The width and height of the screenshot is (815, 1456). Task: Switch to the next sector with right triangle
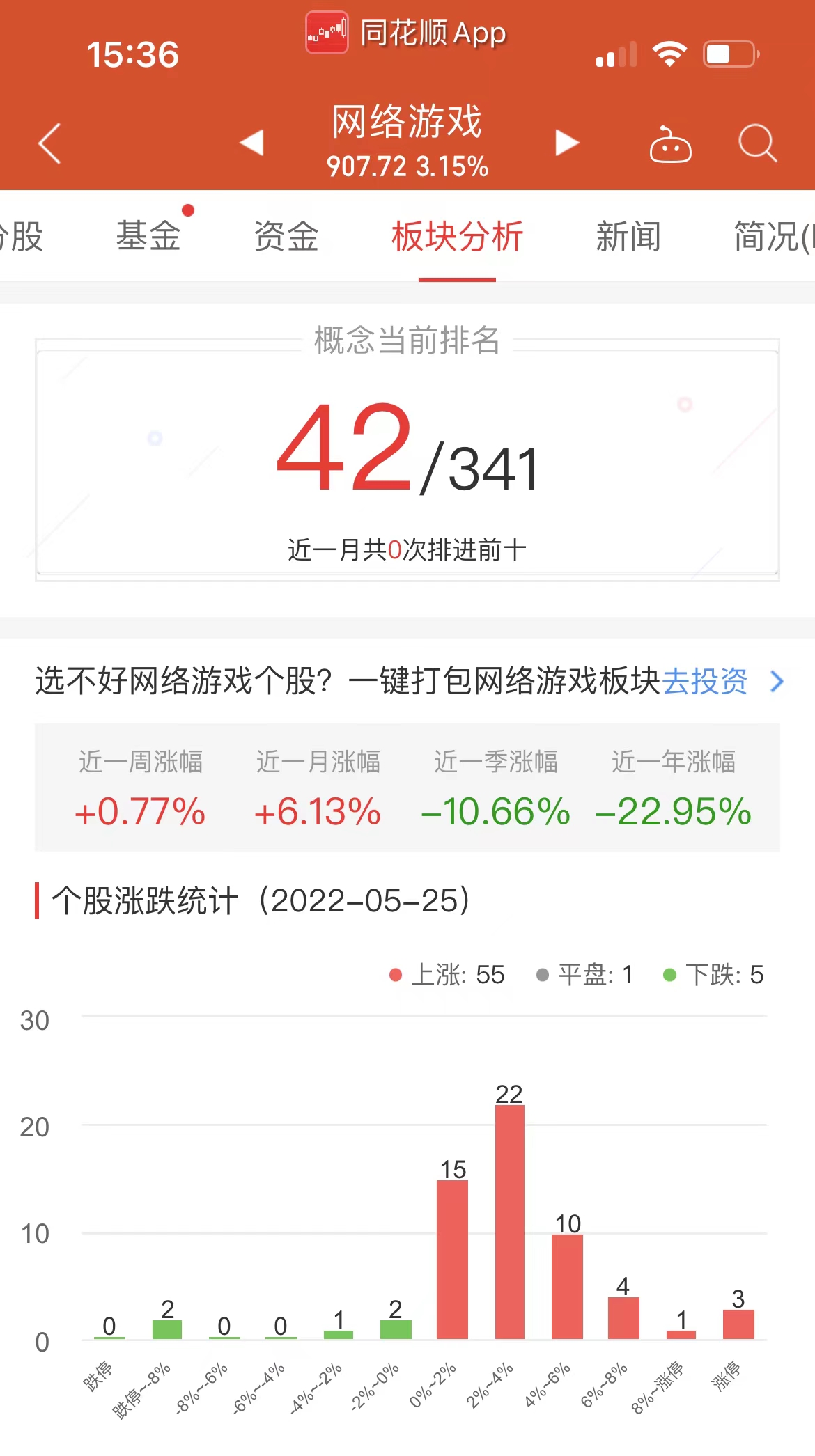[x=567, y=143]
